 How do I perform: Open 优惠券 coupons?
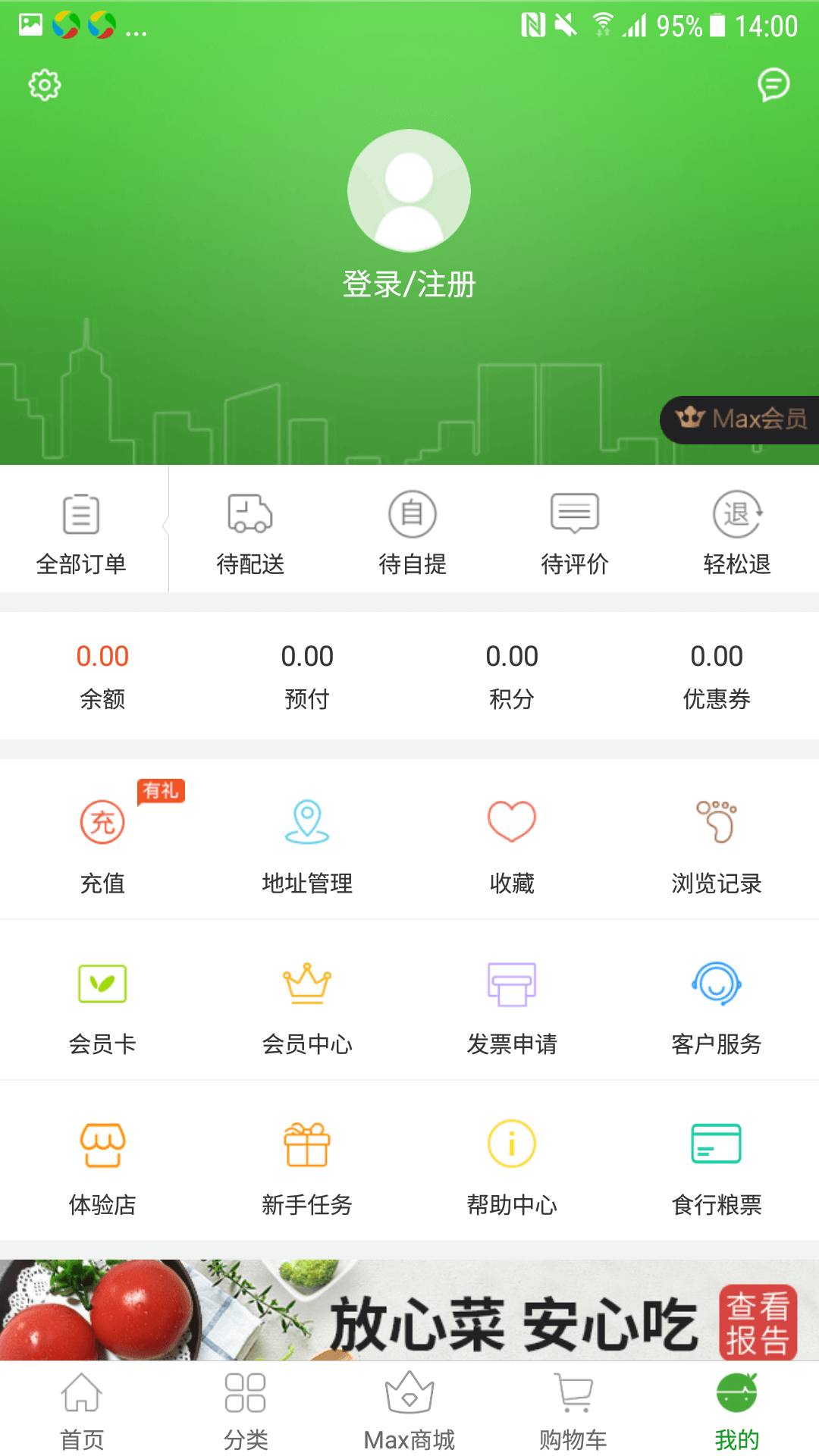coord(717,675)
